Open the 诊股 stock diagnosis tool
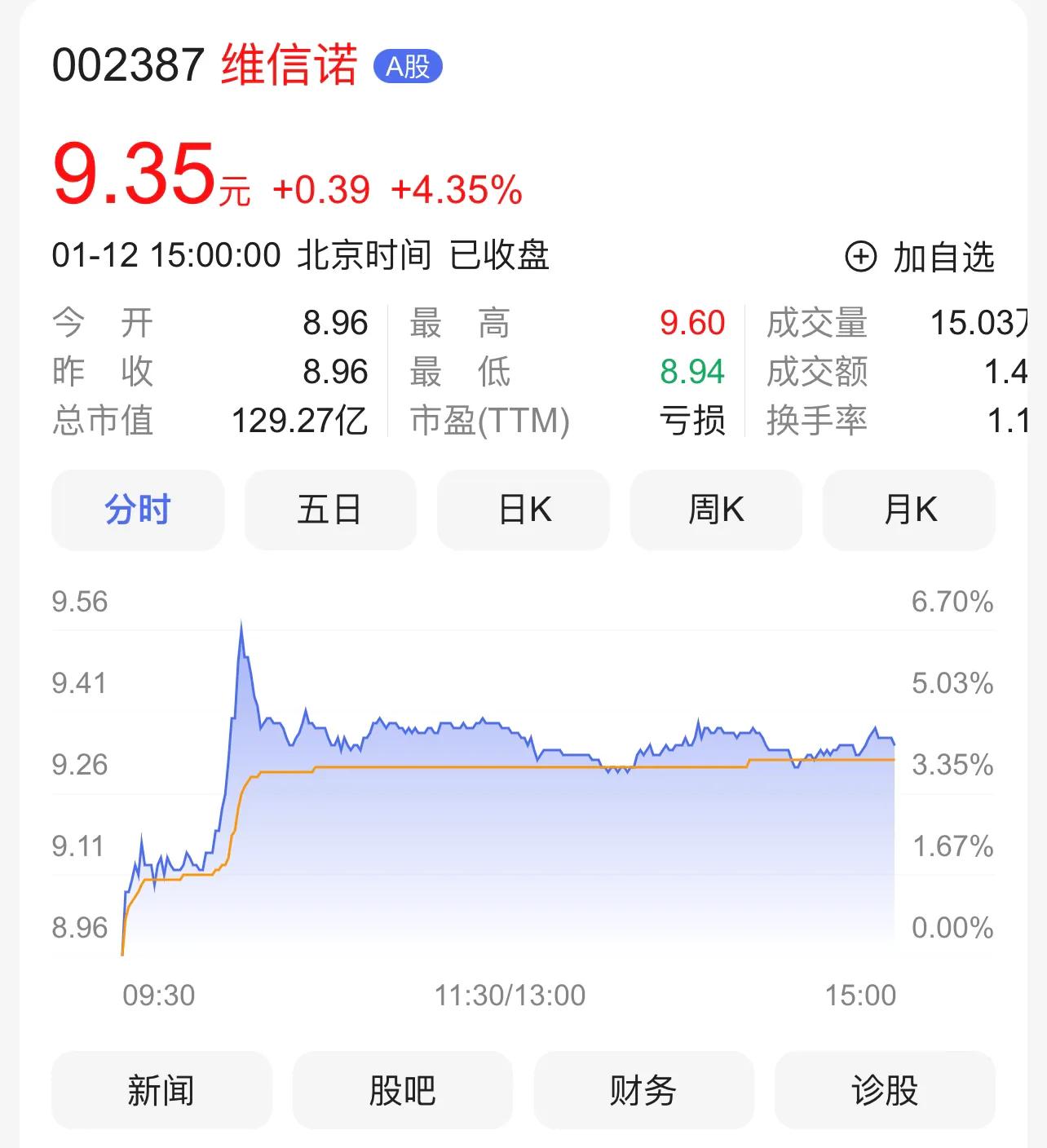 (x=883, y=1090)
